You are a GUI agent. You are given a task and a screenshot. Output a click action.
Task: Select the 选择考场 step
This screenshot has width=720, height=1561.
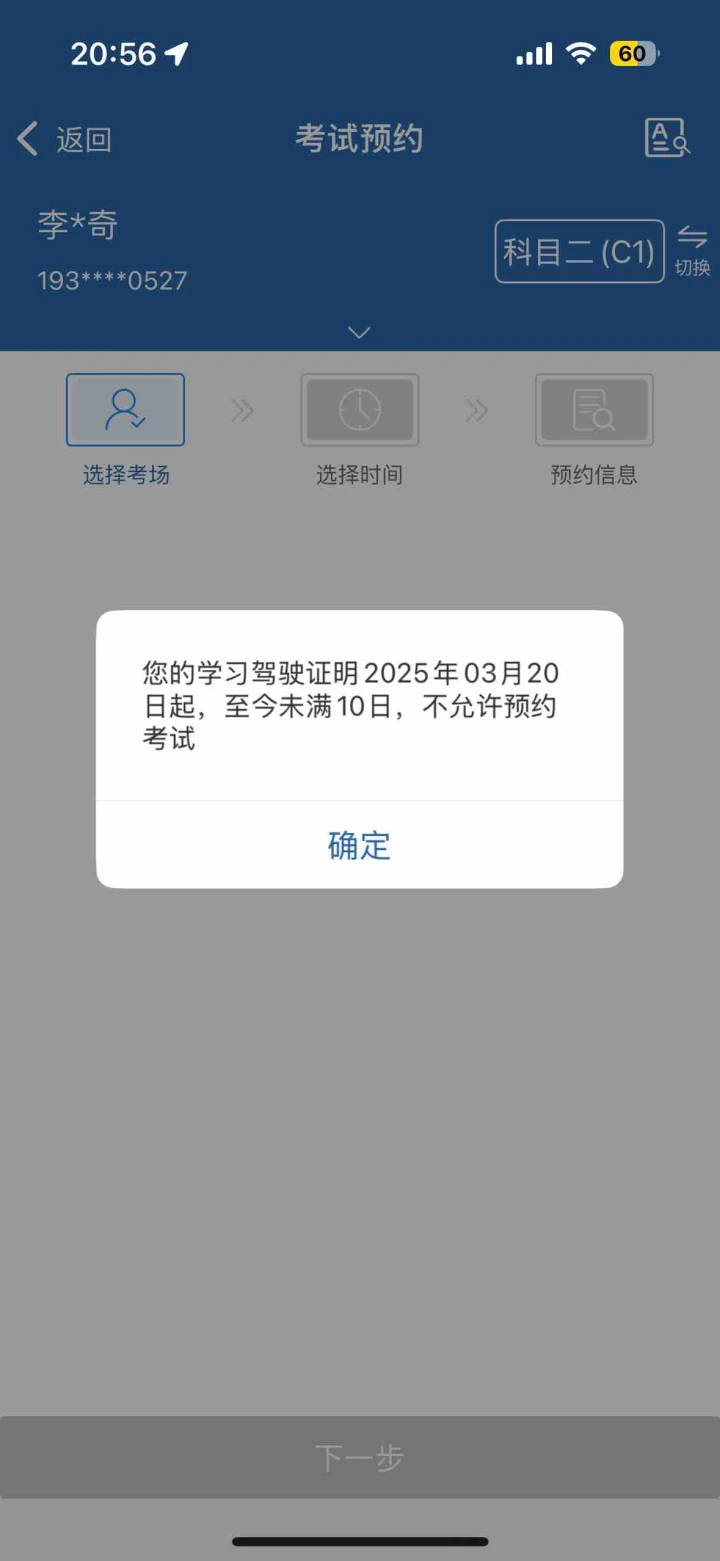click(126, 430)
